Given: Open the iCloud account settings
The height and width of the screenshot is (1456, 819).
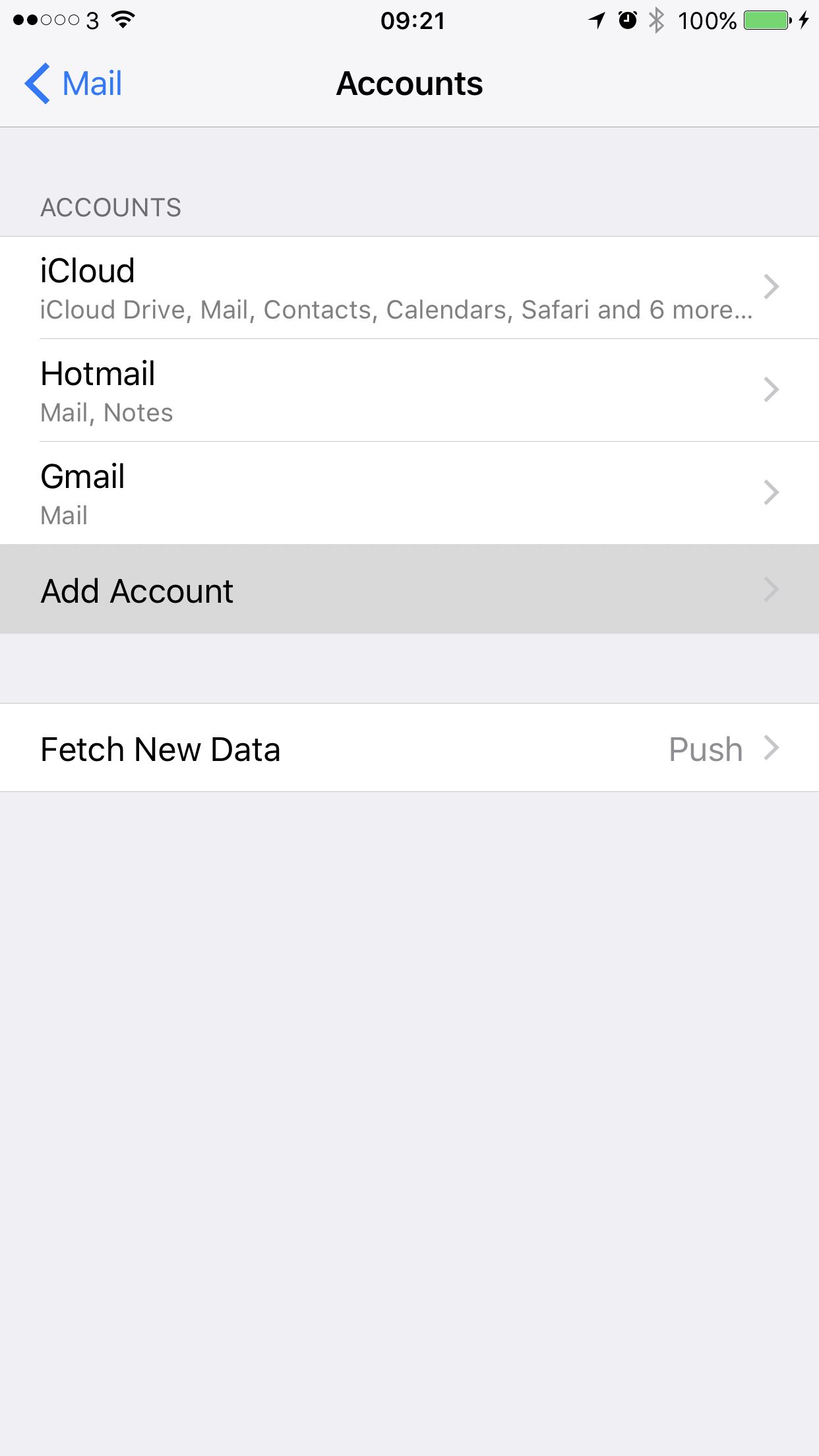Looking at the screenshot, I should tap(409, 288).
